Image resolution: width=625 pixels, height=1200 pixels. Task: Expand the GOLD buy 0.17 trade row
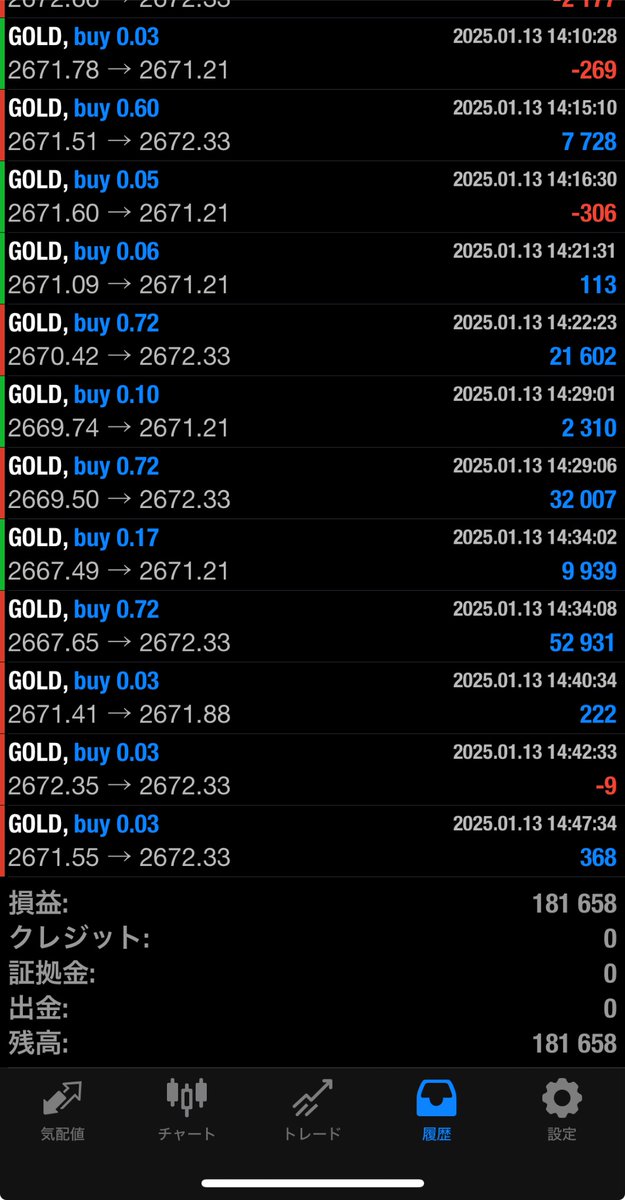pos(312,555)
